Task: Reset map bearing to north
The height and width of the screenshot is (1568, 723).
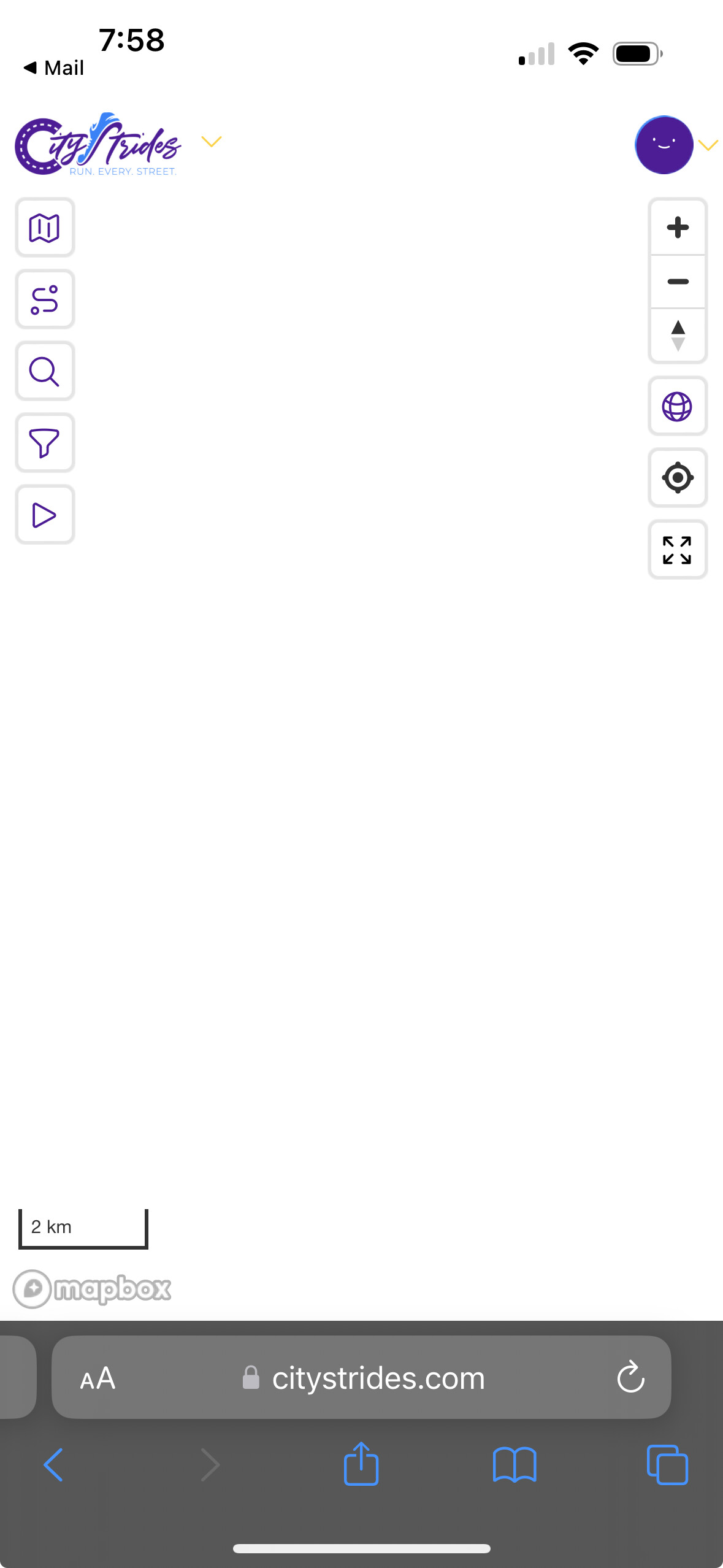Action: [678, 336]
